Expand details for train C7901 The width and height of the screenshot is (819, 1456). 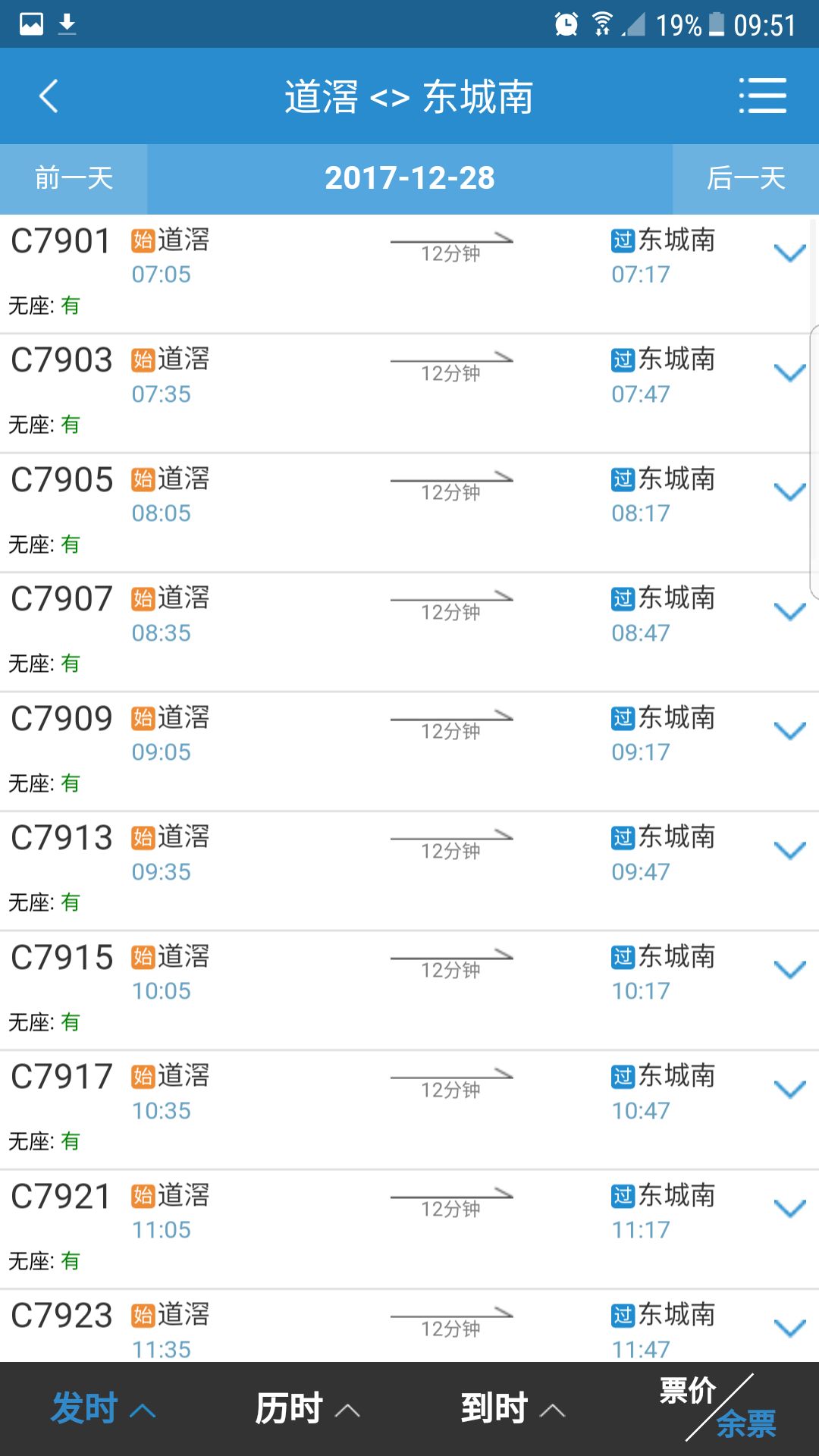point(789,253)
